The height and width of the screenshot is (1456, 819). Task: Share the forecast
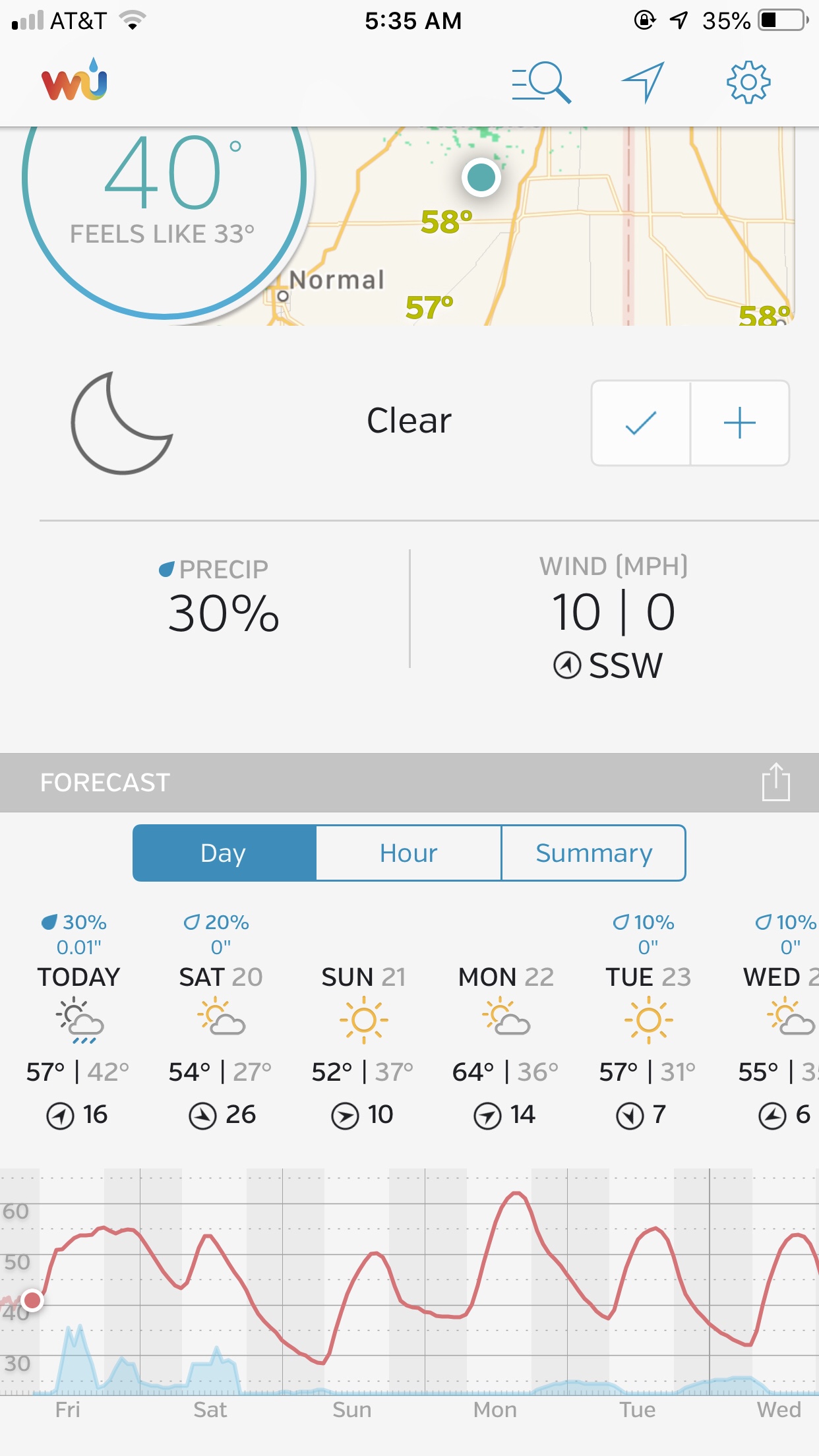pos(775,782)
